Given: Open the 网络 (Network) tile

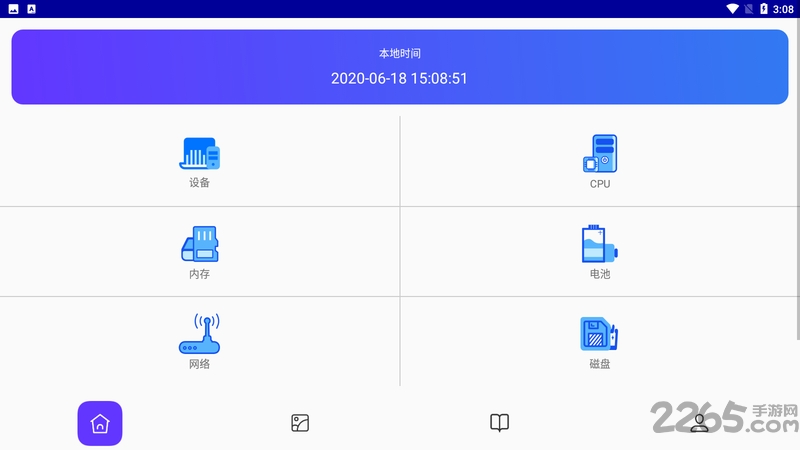Looking at the screenshot, I should (200, 341).
